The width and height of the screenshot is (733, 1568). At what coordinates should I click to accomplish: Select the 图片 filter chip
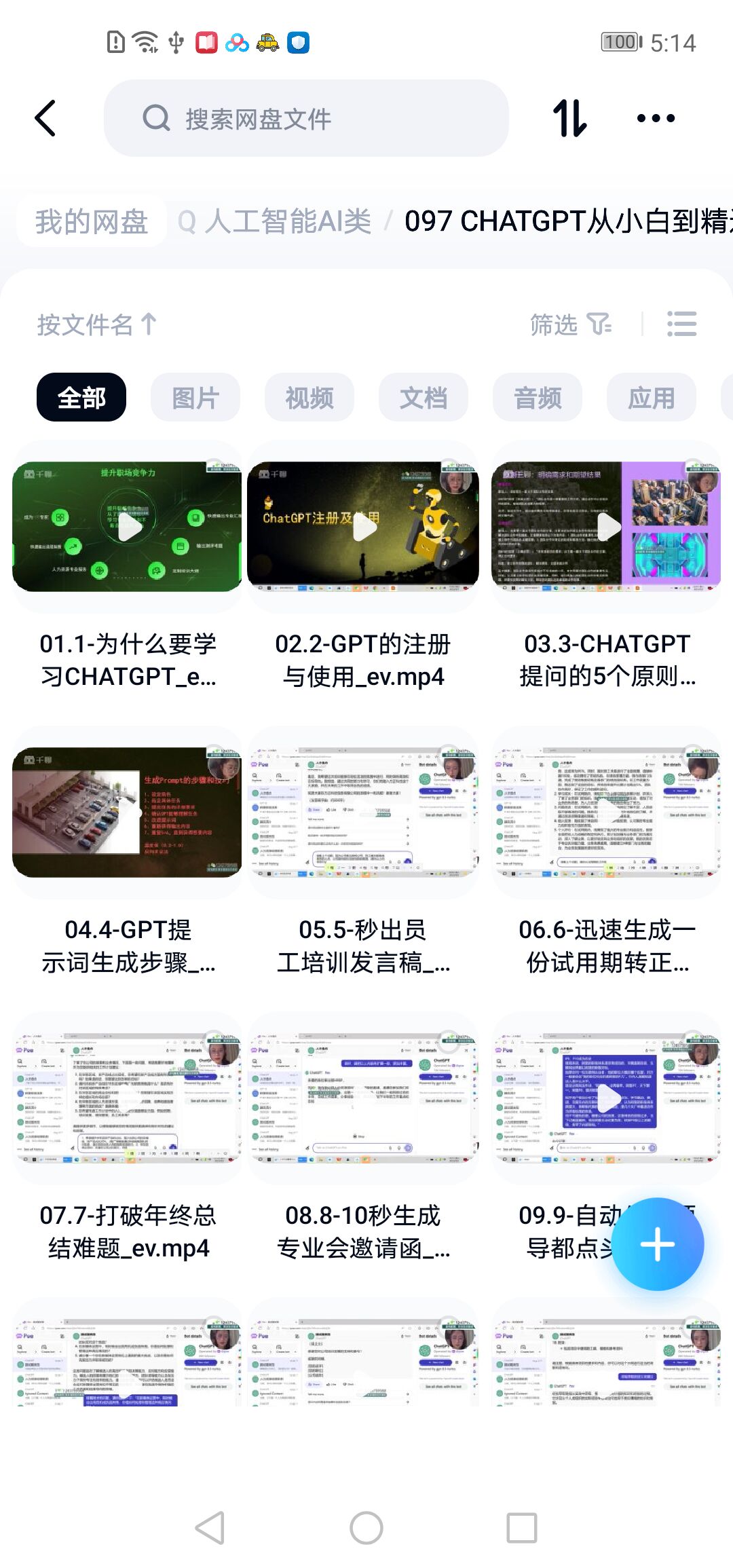pyautogui.click(x=195, y=398)
